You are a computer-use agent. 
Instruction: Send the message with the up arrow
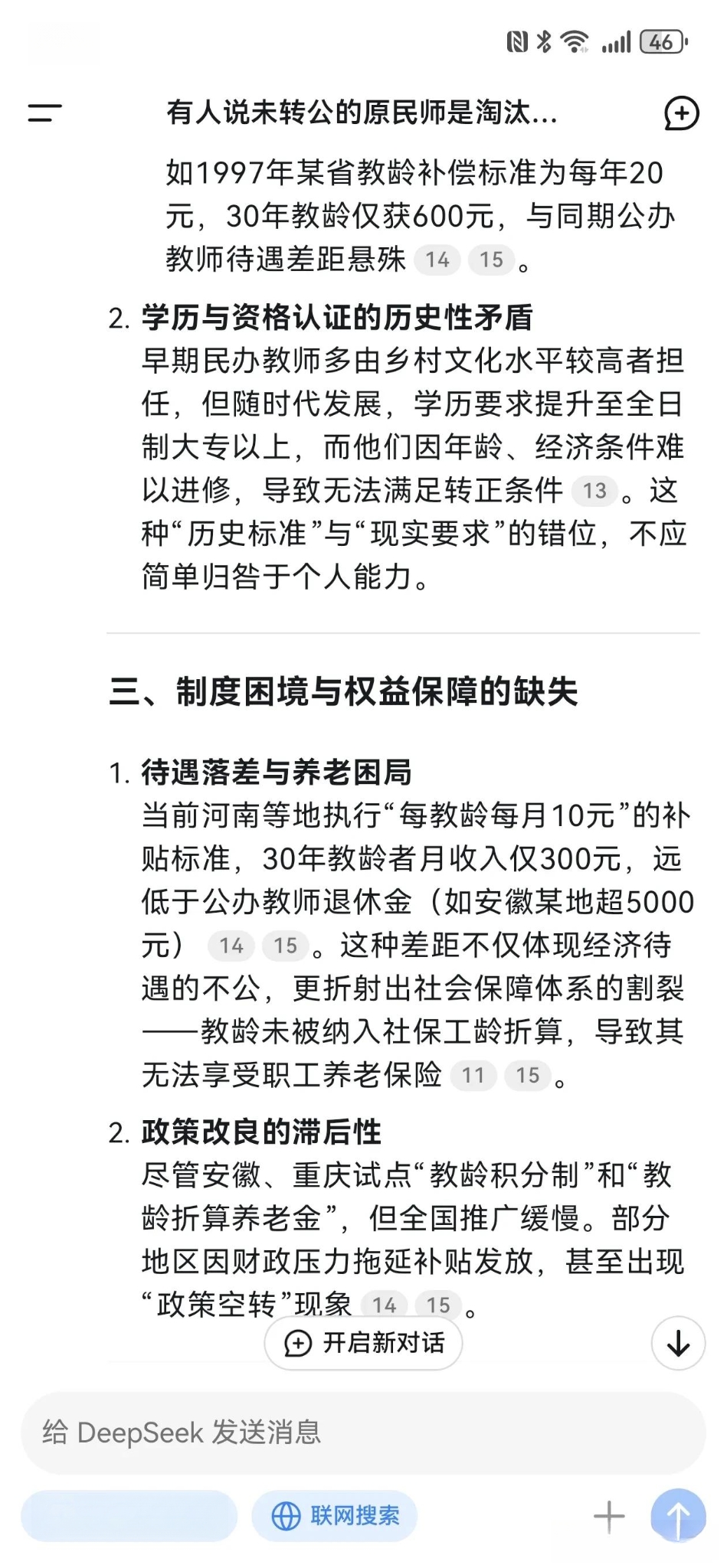pyautogui.click(x=678, y=1516)
